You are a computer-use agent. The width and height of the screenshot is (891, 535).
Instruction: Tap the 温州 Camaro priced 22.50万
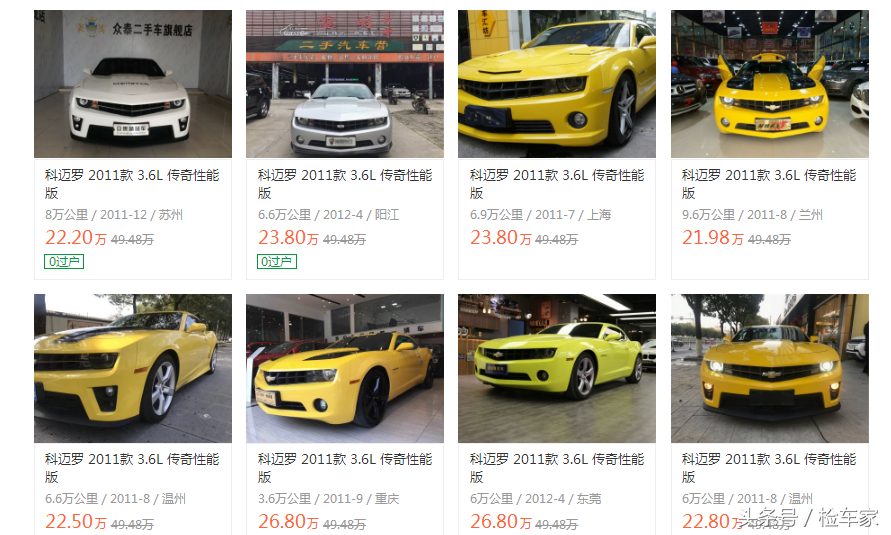click(x=132, y=369)
